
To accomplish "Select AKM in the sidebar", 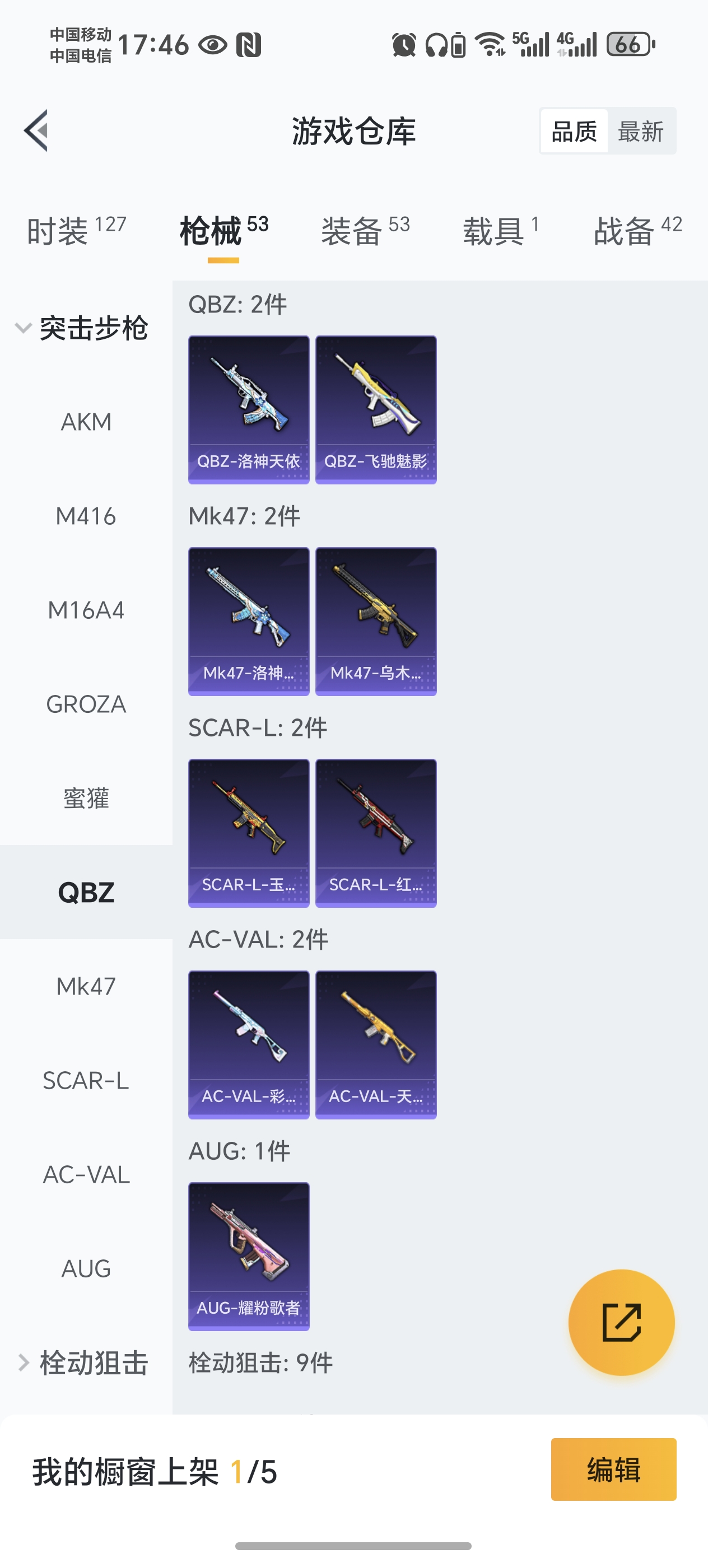I will tap(86, 422).
